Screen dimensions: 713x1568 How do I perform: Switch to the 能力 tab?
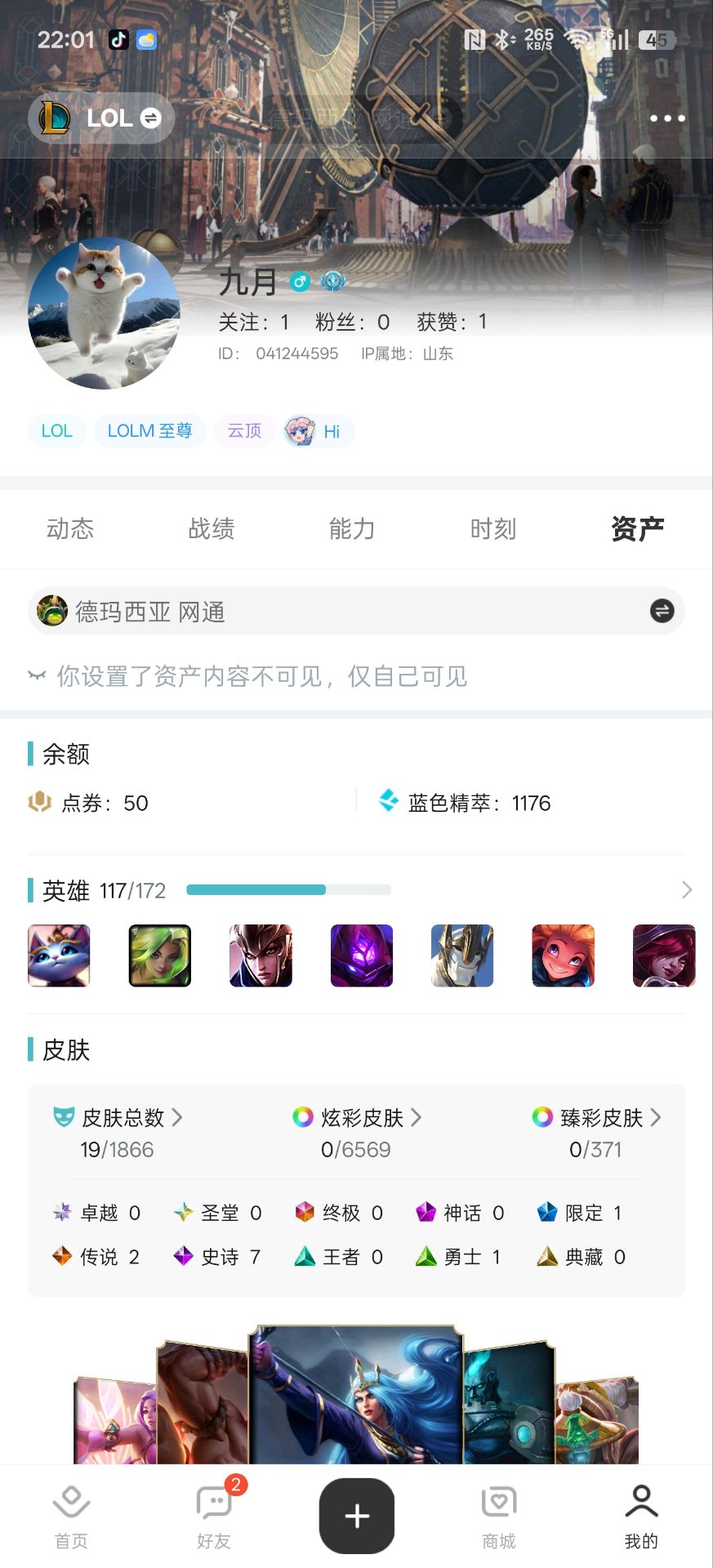352,529
